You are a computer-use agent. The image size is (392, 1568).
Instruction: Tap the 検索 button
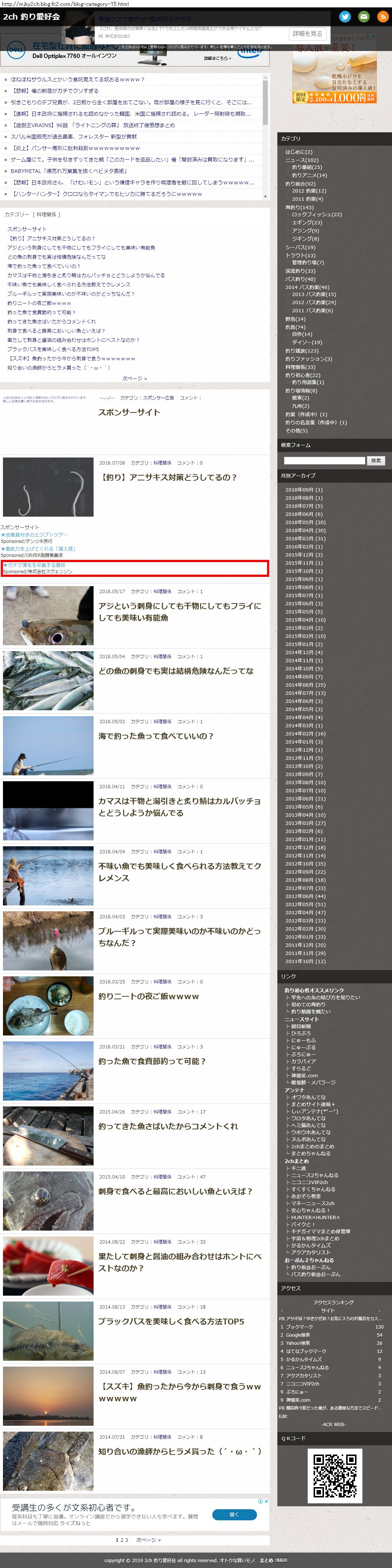click(x=376, y=461)
